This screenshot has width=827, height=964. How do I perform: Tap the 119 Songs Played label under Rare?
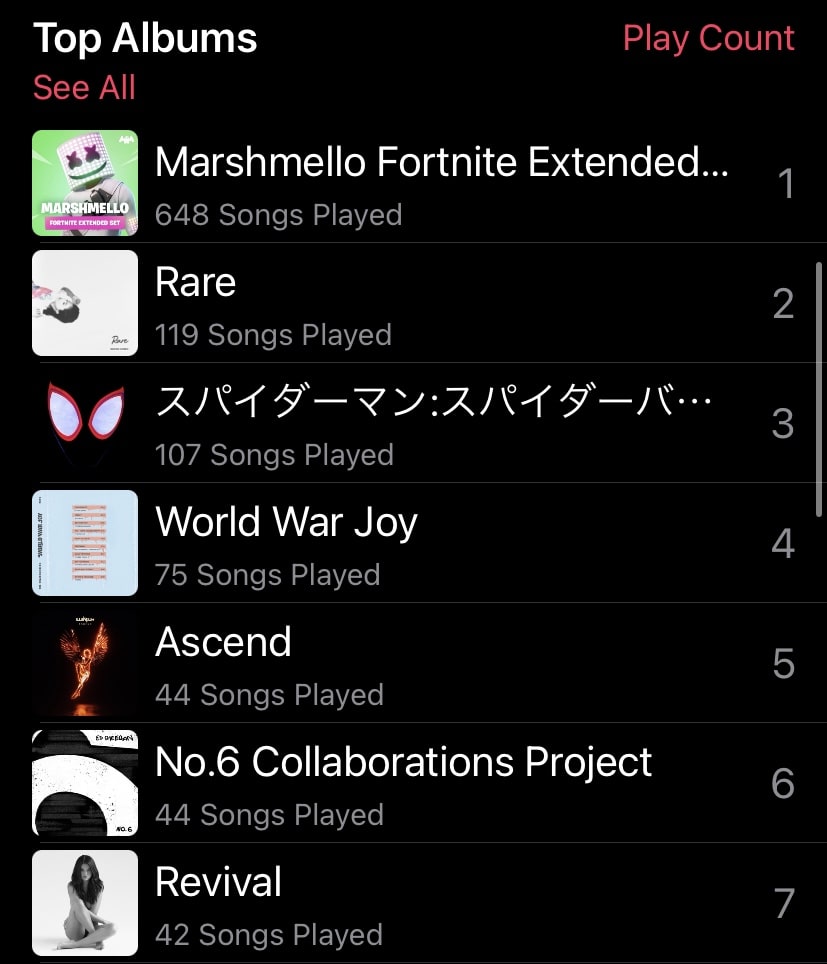273,334
